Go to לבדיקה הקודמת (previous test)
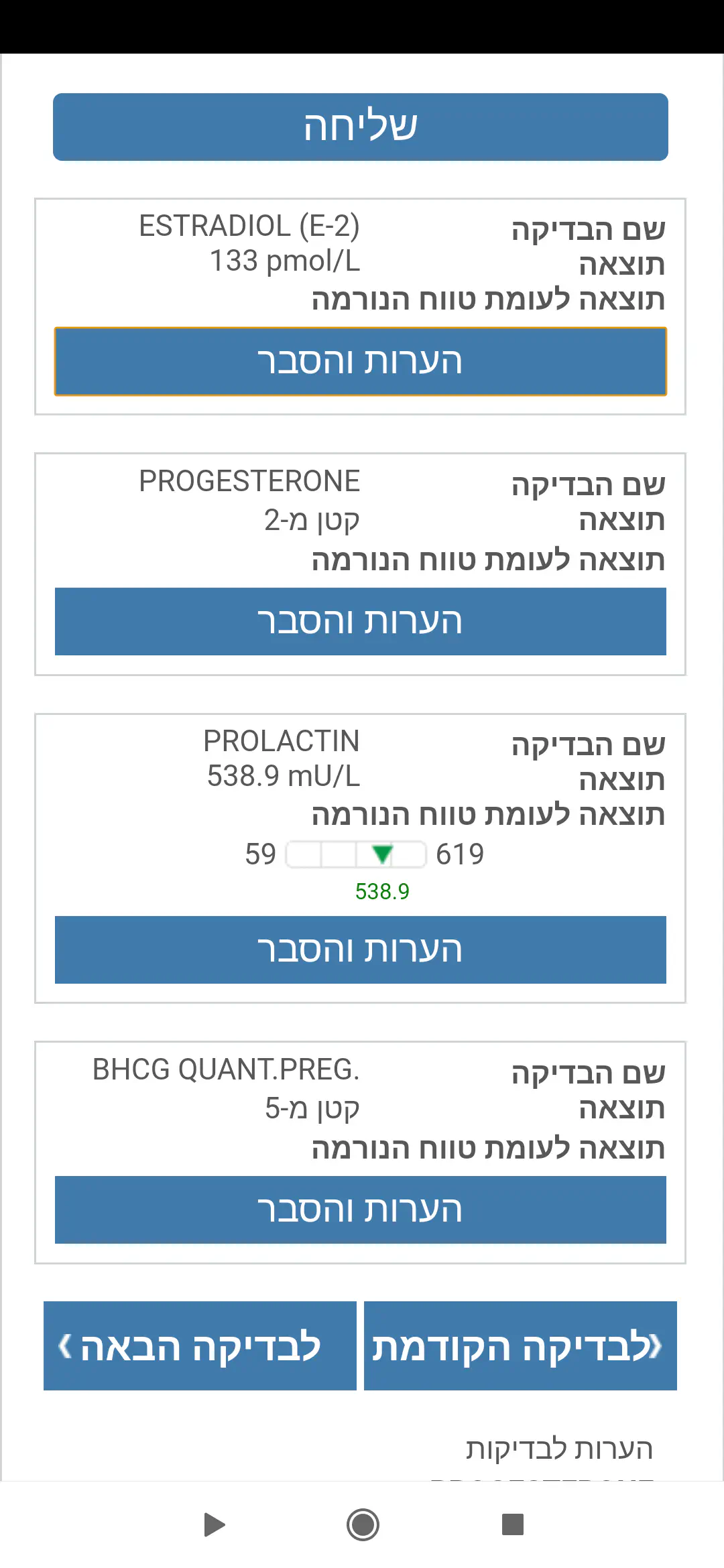 click(x=520, y=1346)
